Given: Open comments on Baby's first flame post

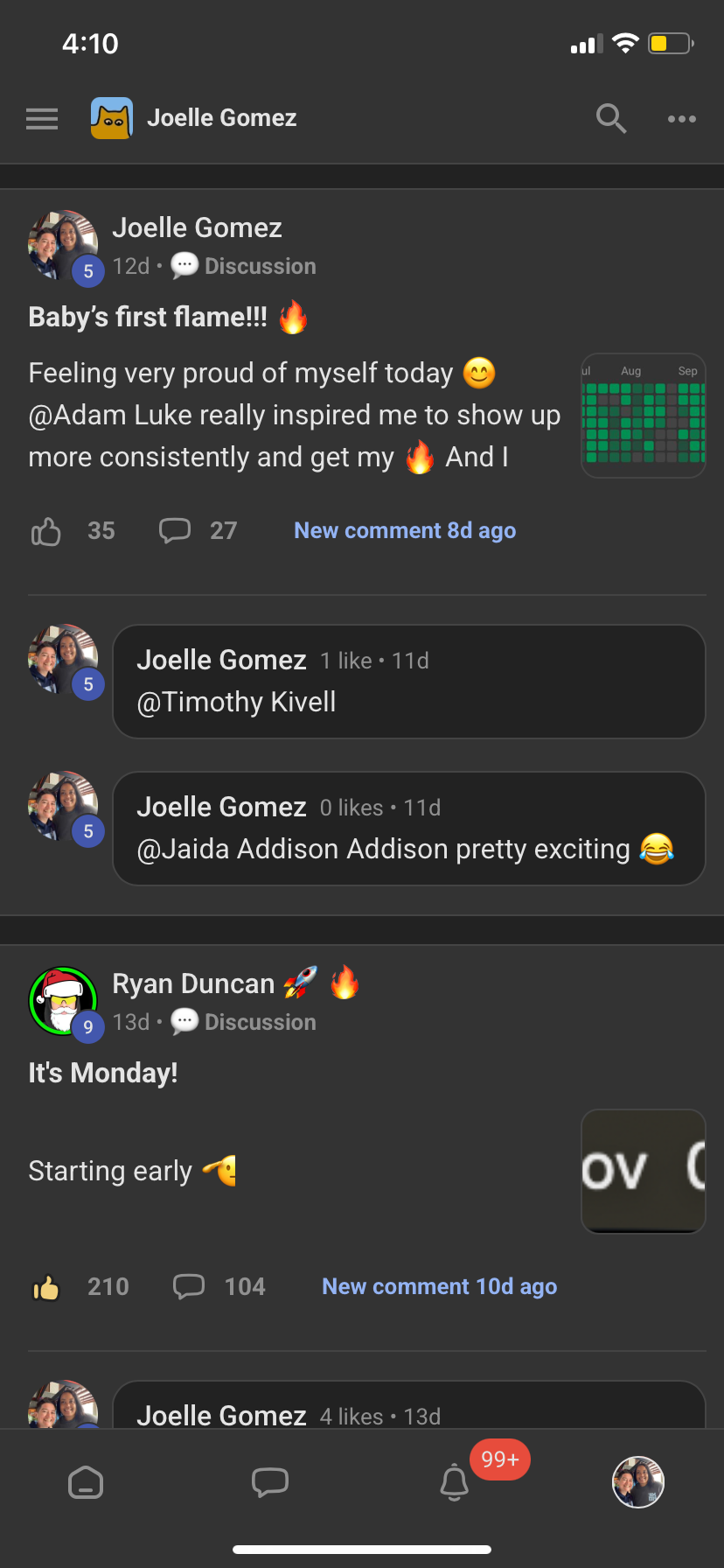Looking at the screenshot, I should point(175,530).
